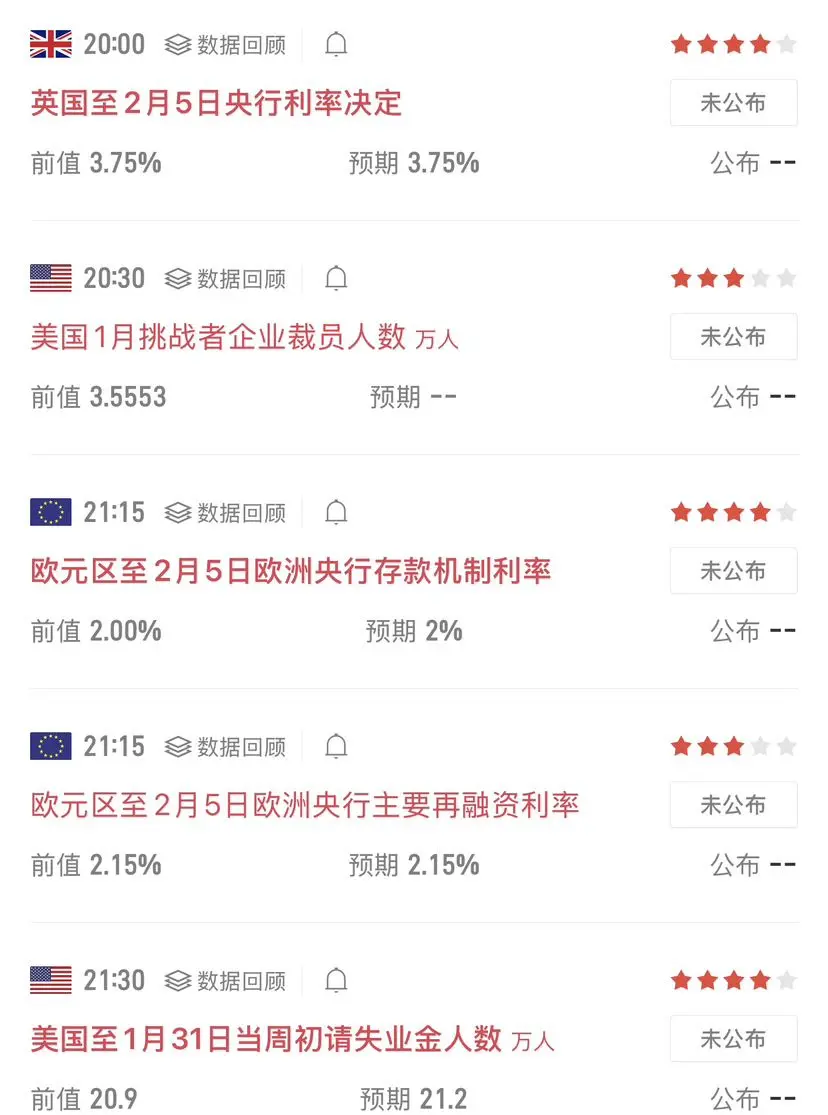Open 欧元区欧洲央行主要再融资利率 entry
The width and height of the screenshot is (828, 1115).
point(305,805)
